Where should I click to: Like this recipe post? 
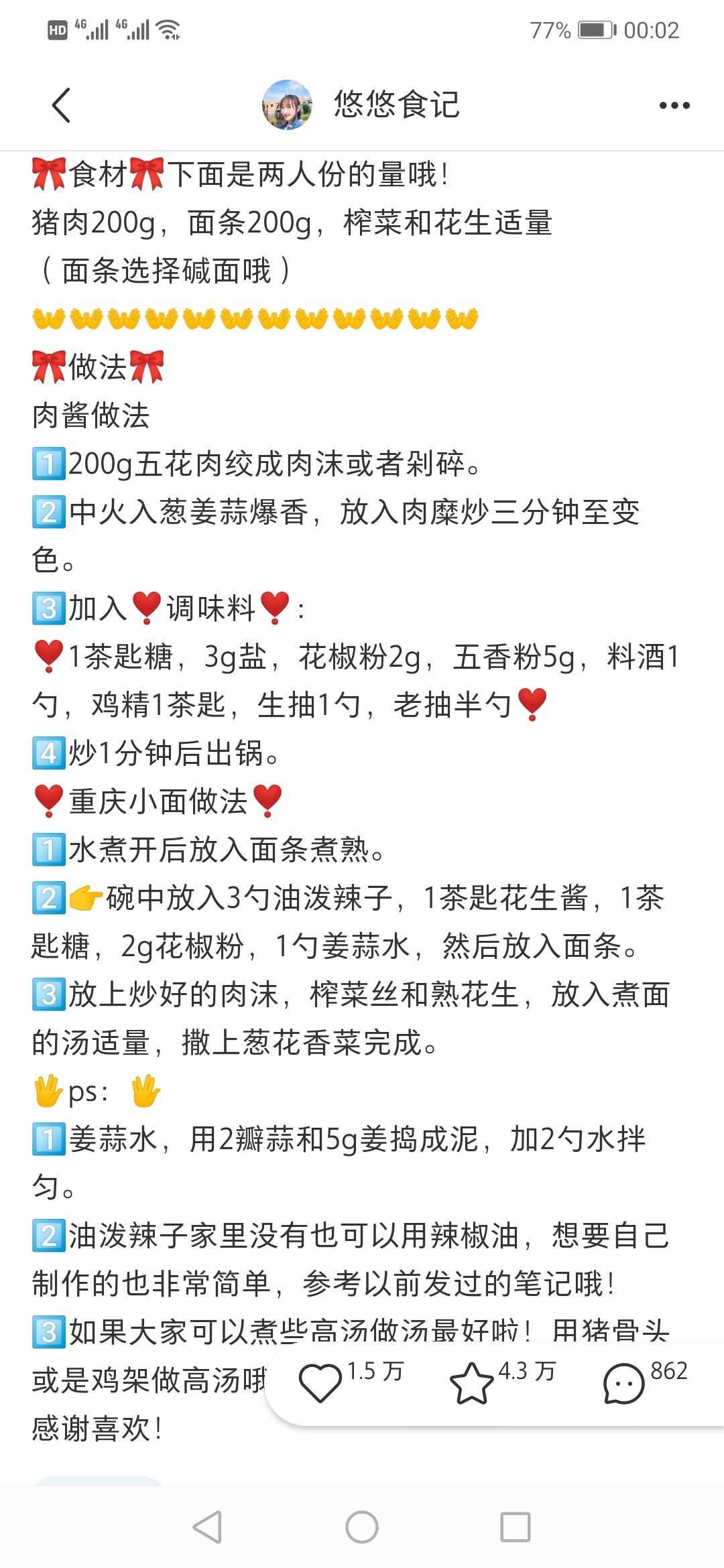point(320,1383)
